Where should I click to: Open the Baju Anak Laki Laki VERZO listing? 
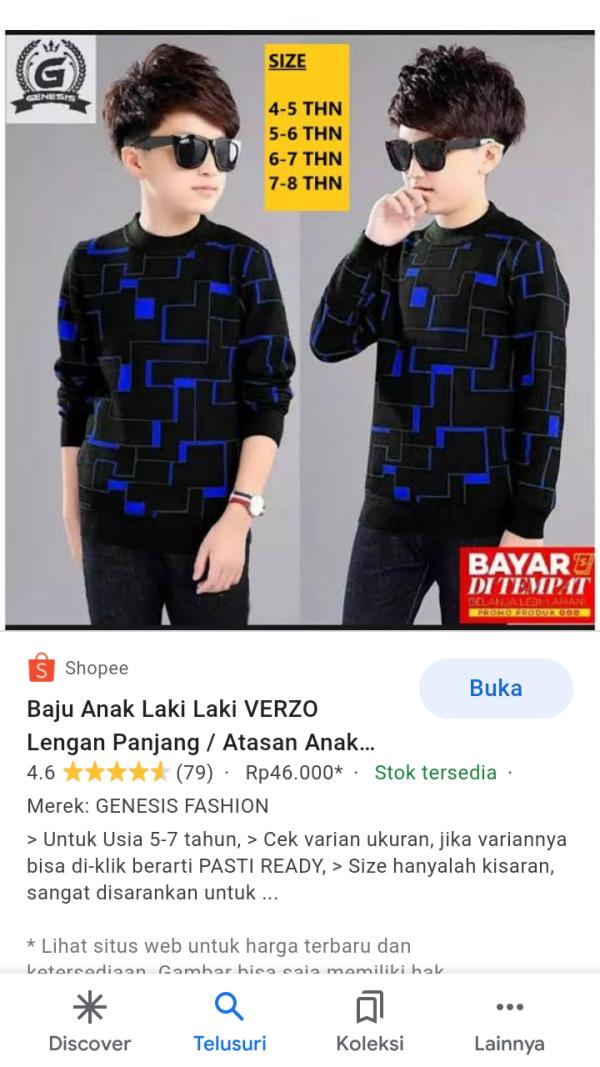pos(200,726)
